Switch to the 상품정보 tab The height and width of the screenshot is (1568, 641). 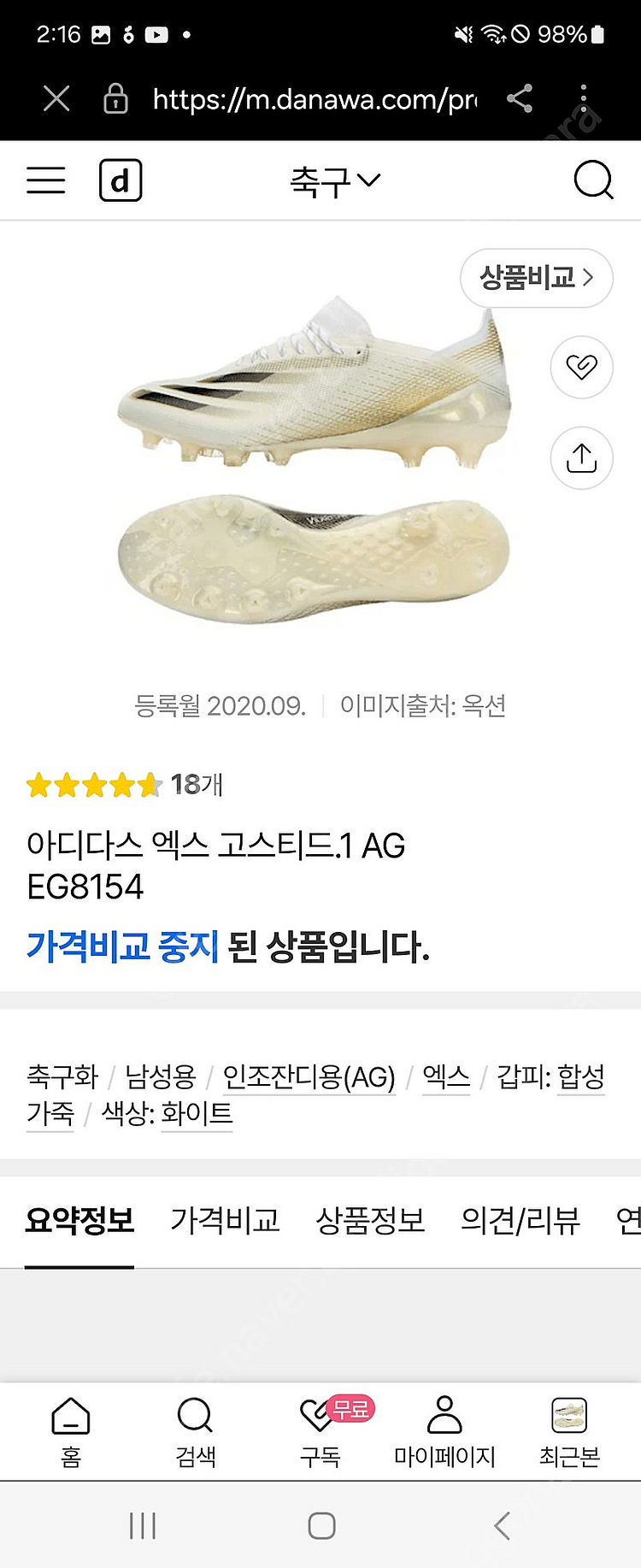coord(370,1220)
